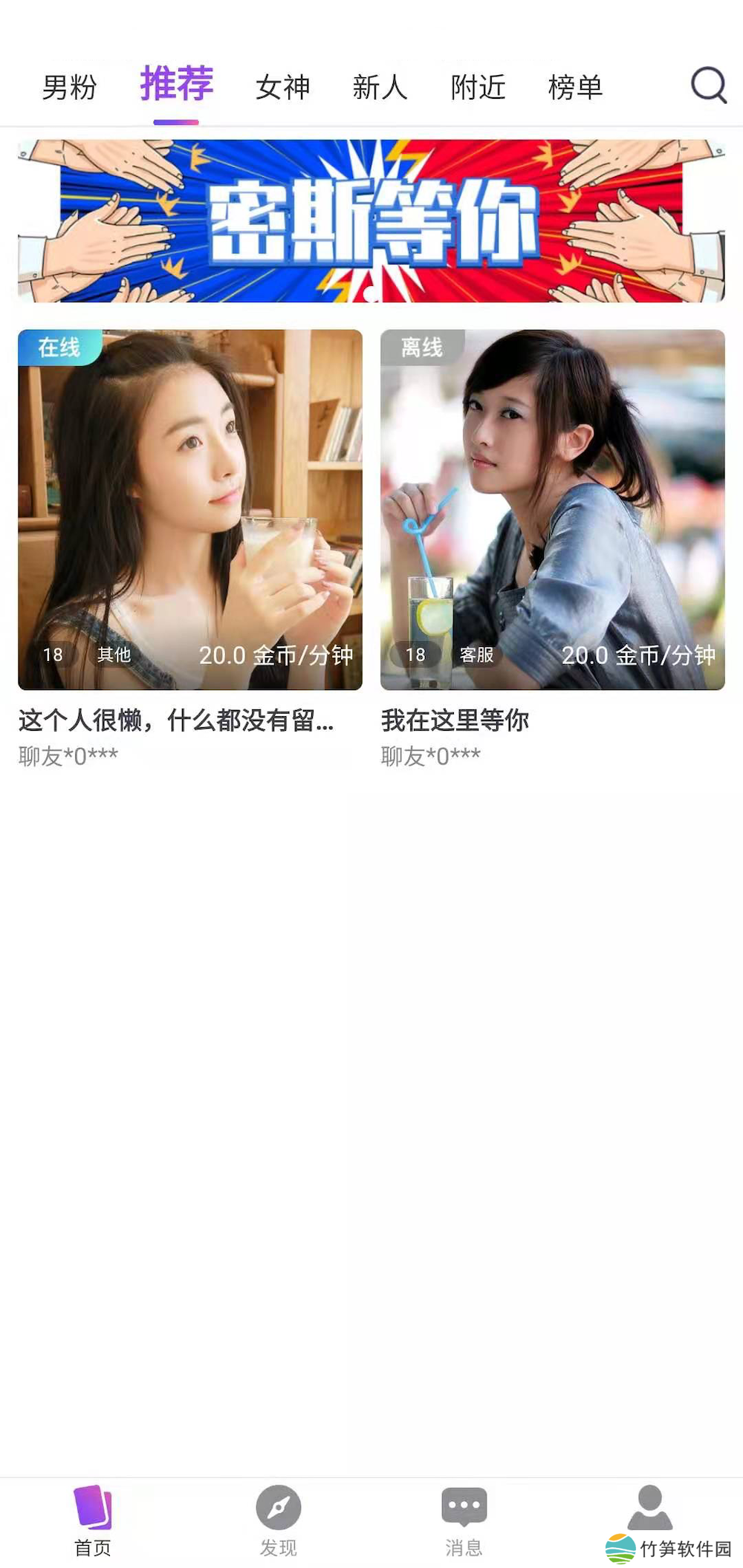This screenshot has width=743, height=1568.
Task: Open the 在线 profile card tagged 其他
Action: coord(190,510)
